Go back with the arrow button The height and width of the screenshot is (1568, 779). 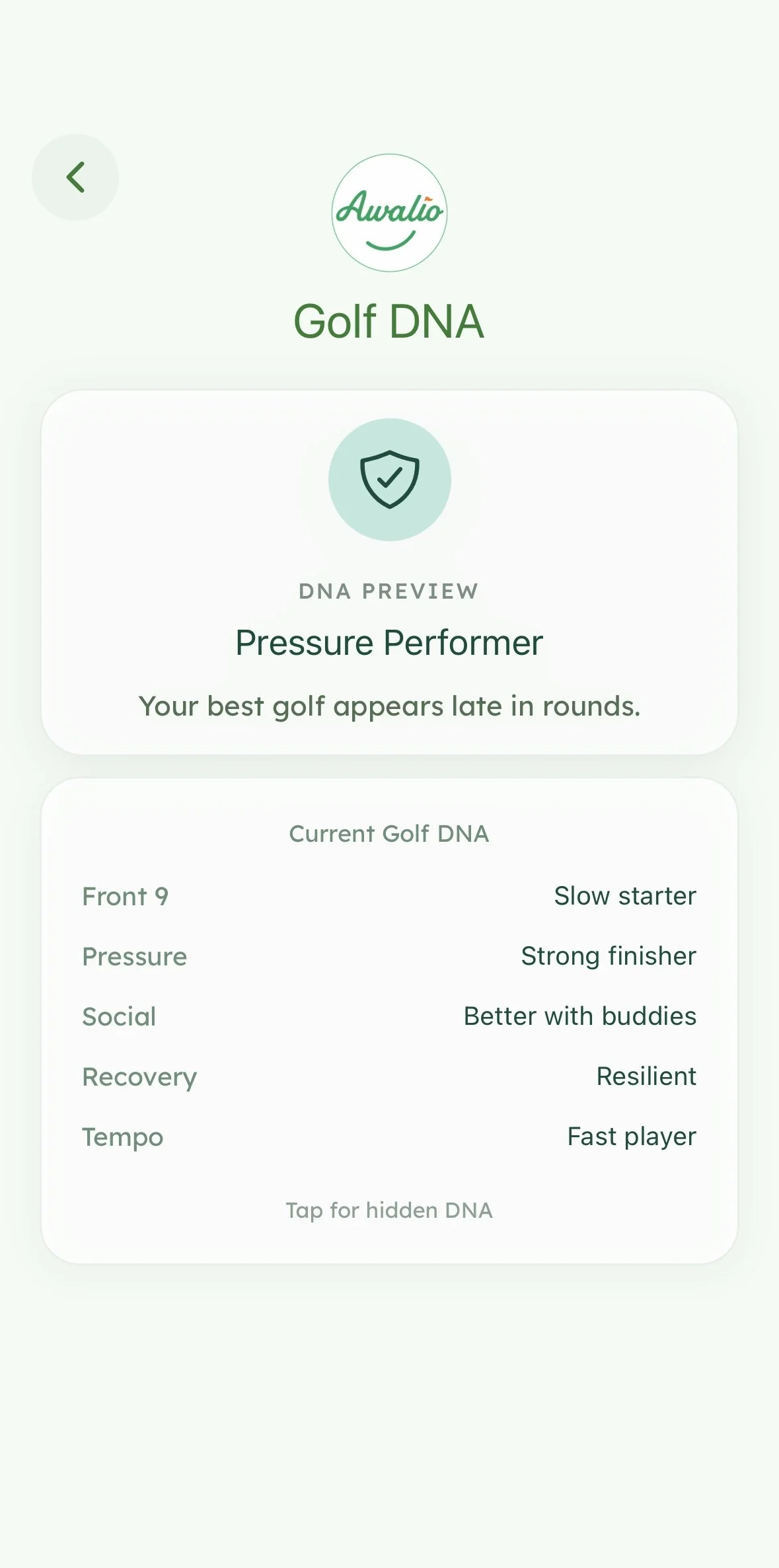75,177
